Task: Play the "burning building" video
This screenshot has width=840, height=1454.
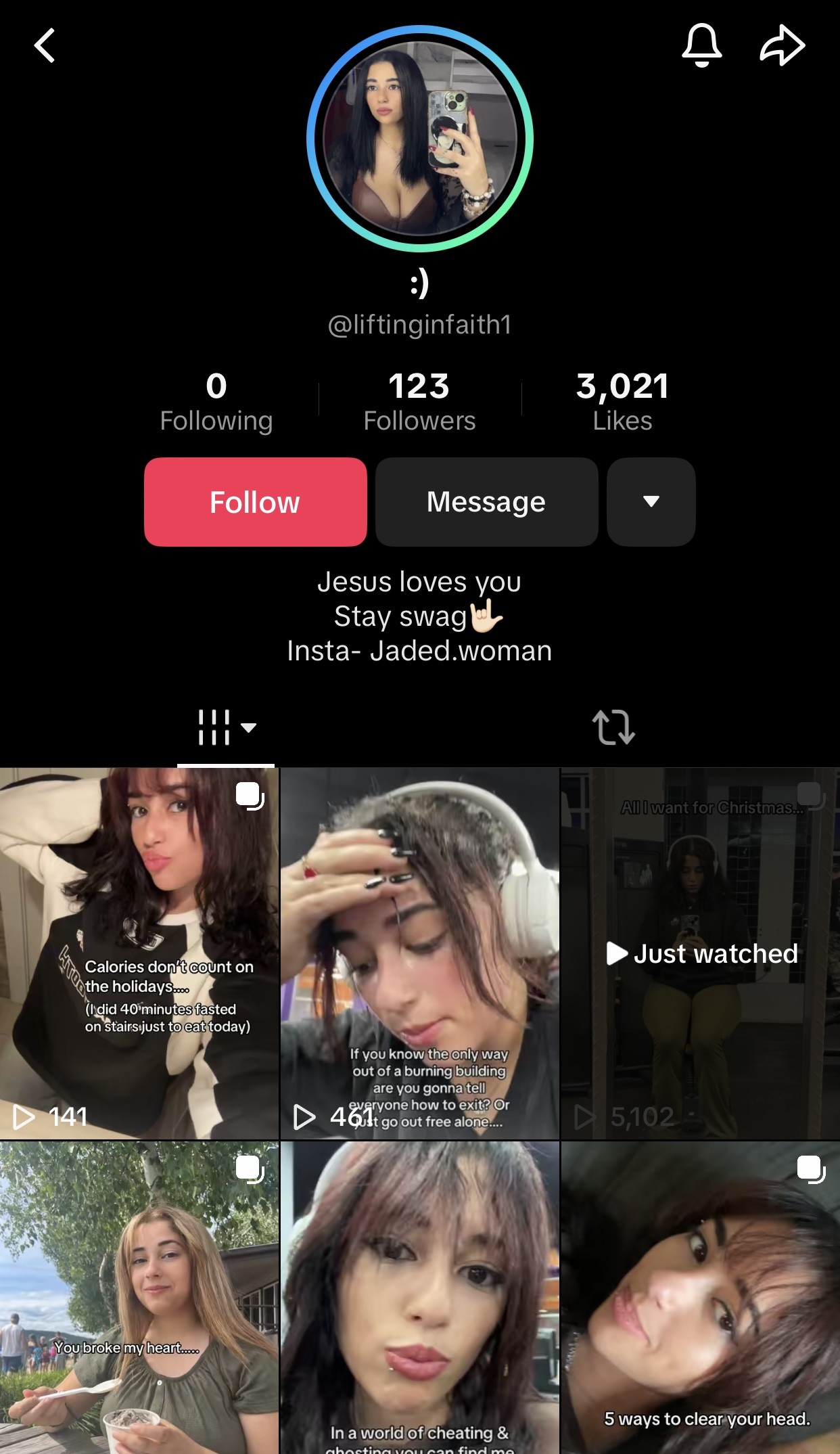Action: pyautogui.click(x=419, y=953)
